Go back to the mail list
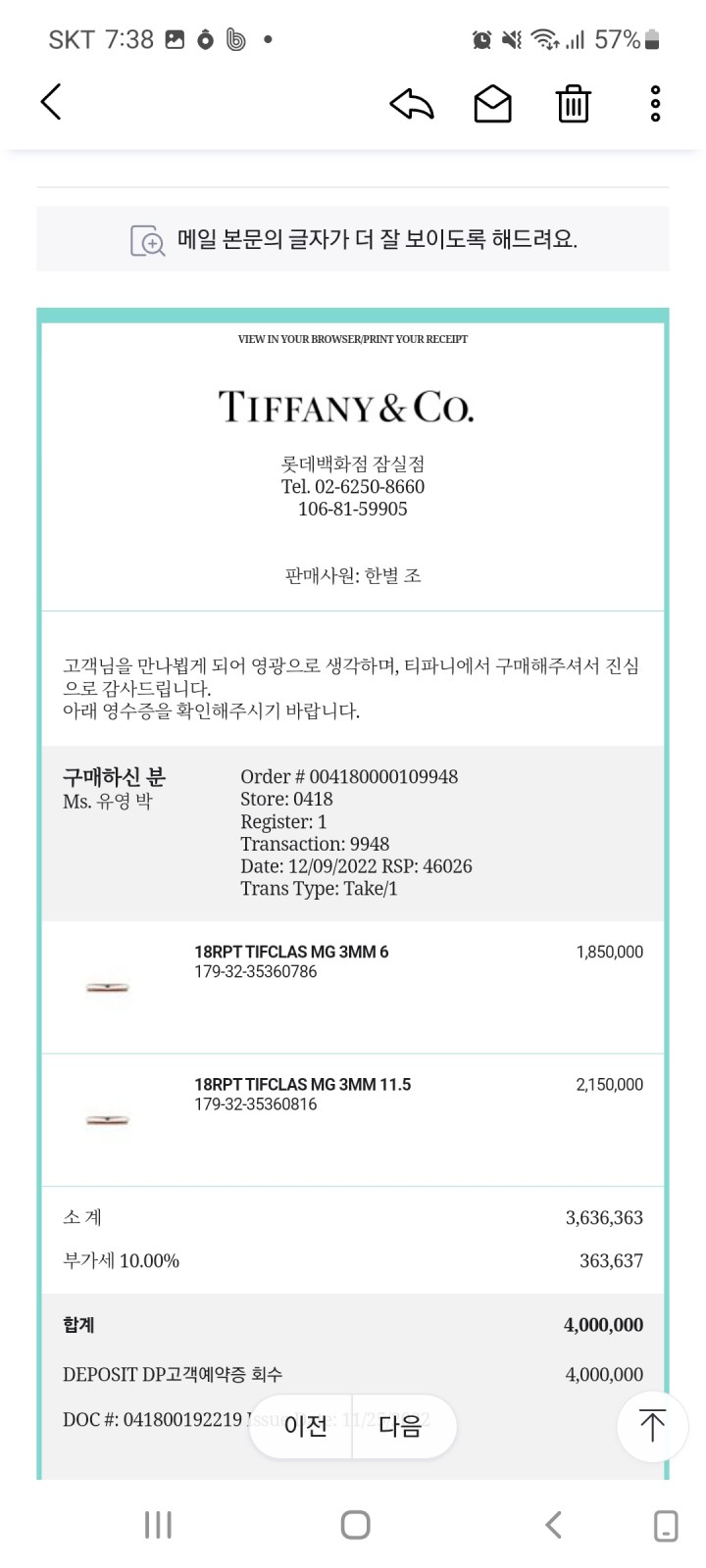Image resolution: width=706 pixels, height=1568 pixels. pyautogui.click(x=51, y=102)
